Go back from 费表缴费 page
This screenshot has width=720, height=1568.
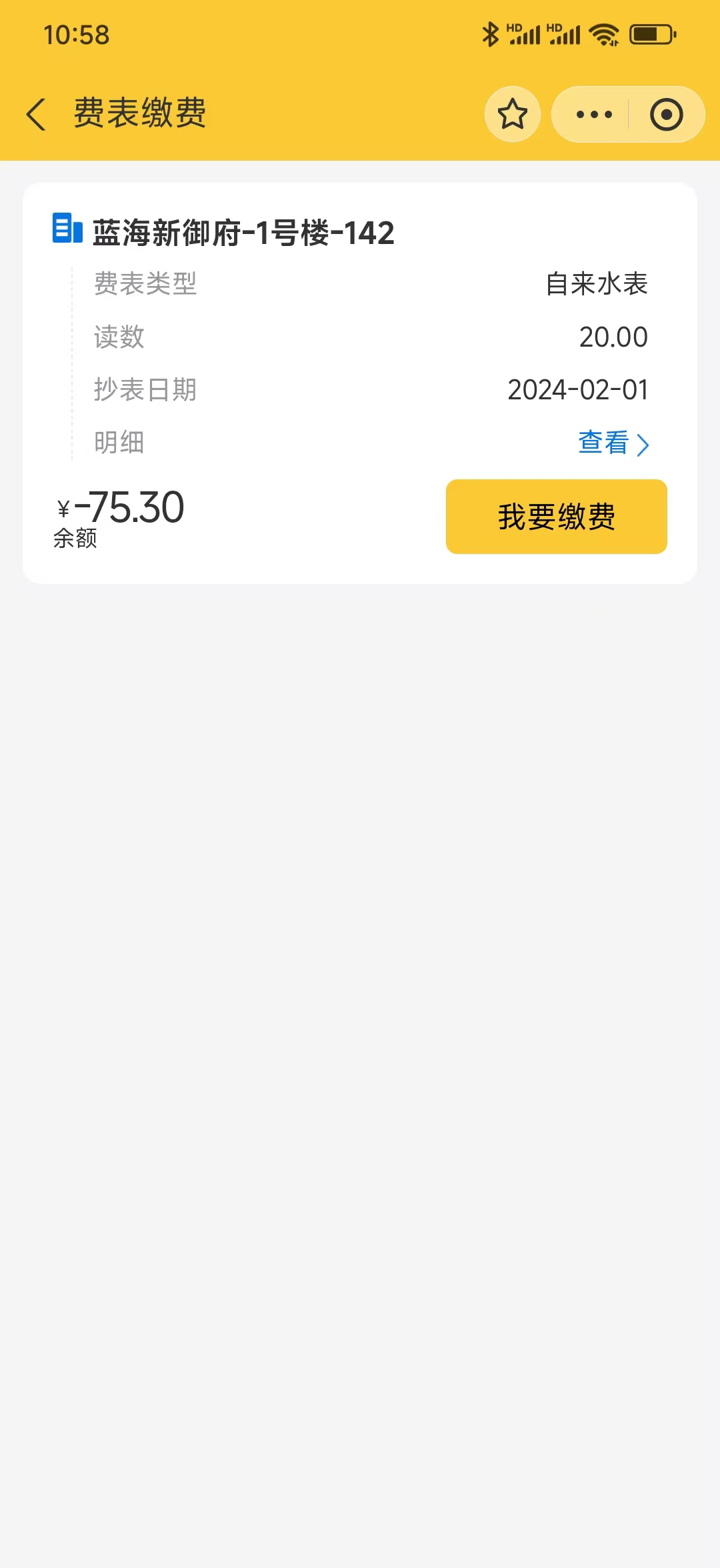(36, 114)
